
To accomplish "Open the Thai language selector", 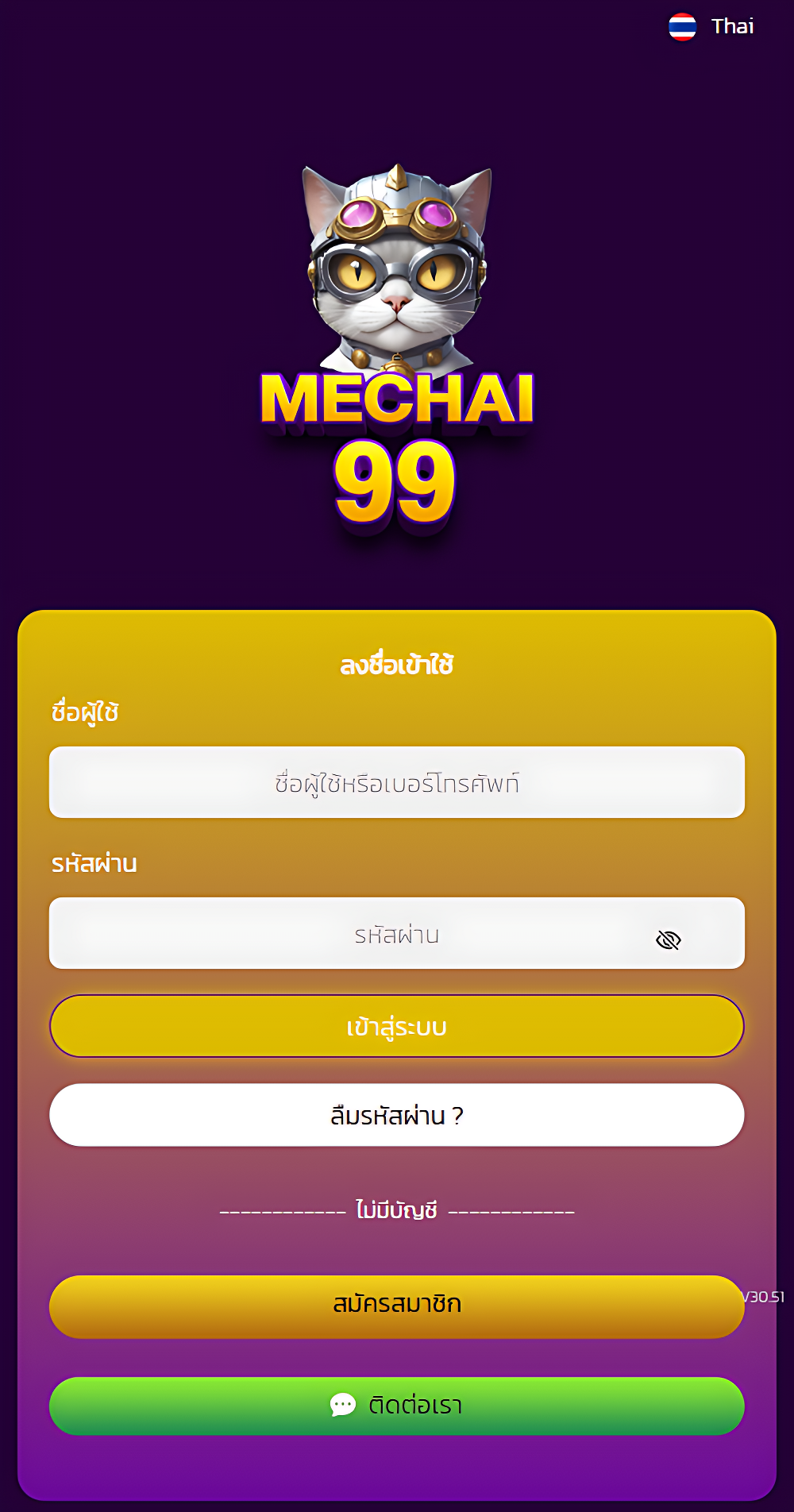I will (711, 26).
